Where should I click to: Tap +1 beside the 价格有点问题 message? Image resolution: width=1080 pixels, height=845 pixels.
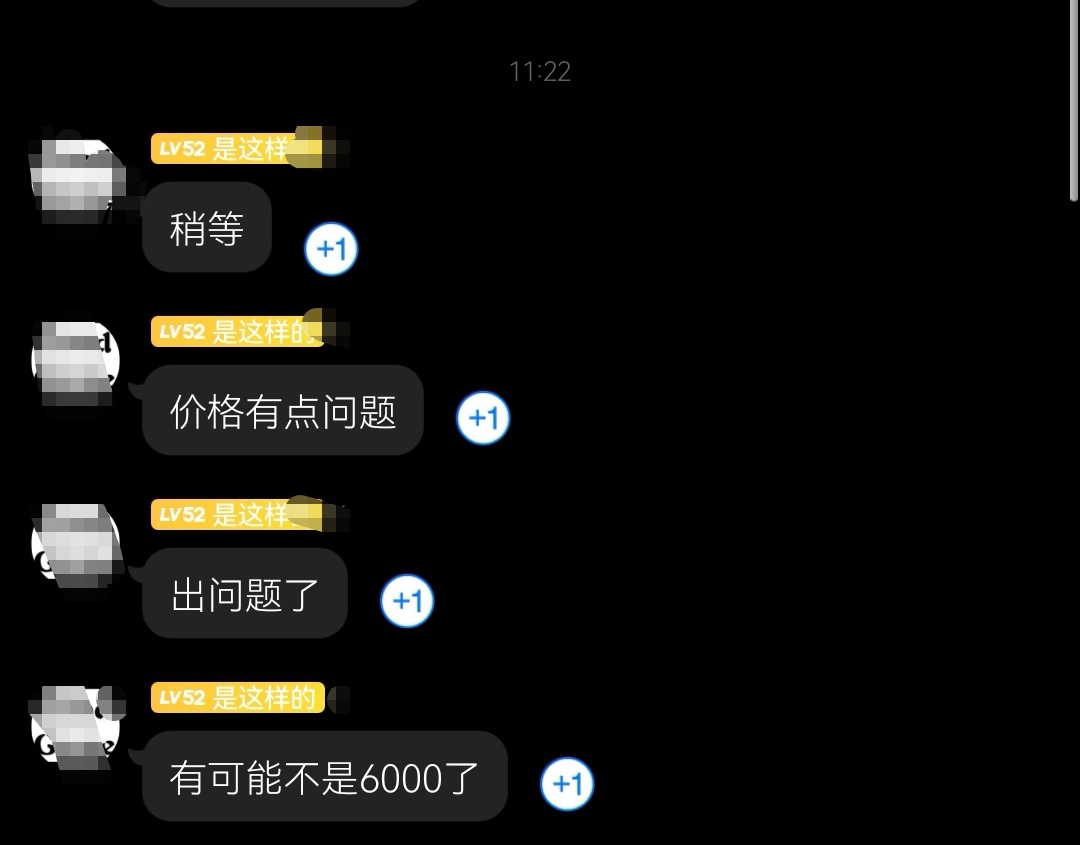click(x=483, y=416)
